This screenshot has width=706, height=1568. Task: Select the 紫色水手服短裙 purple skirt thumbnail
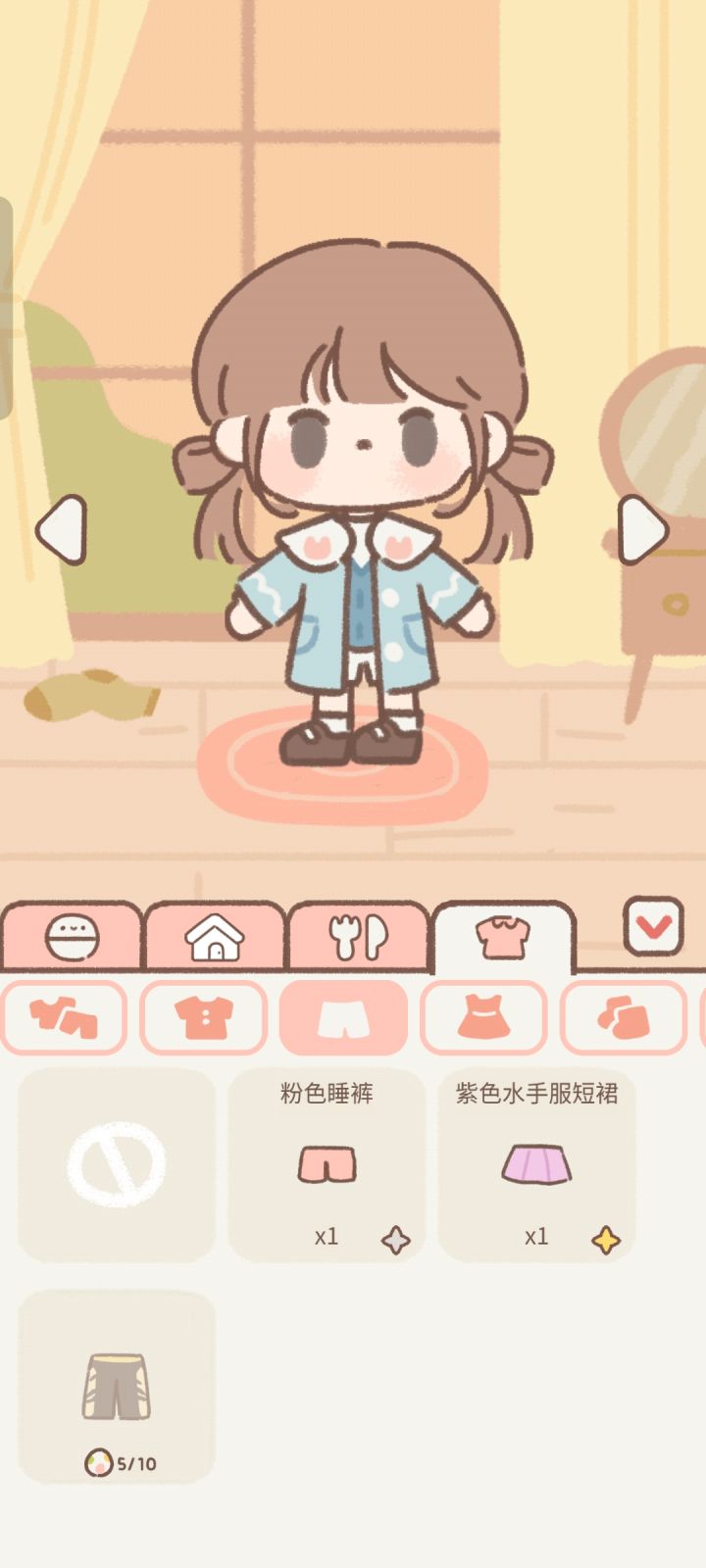(x=534, y=1163)
